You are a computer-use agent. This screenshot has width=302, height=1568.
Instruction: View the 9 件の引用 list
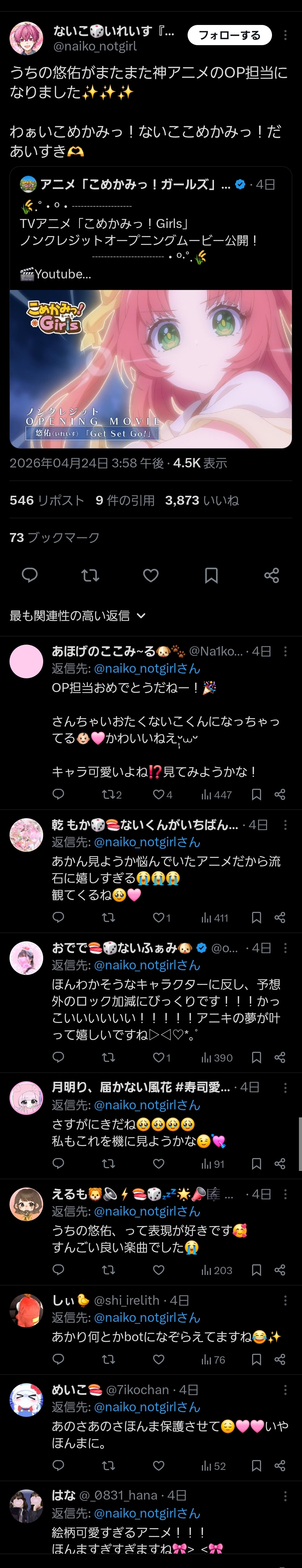(124, 500)
